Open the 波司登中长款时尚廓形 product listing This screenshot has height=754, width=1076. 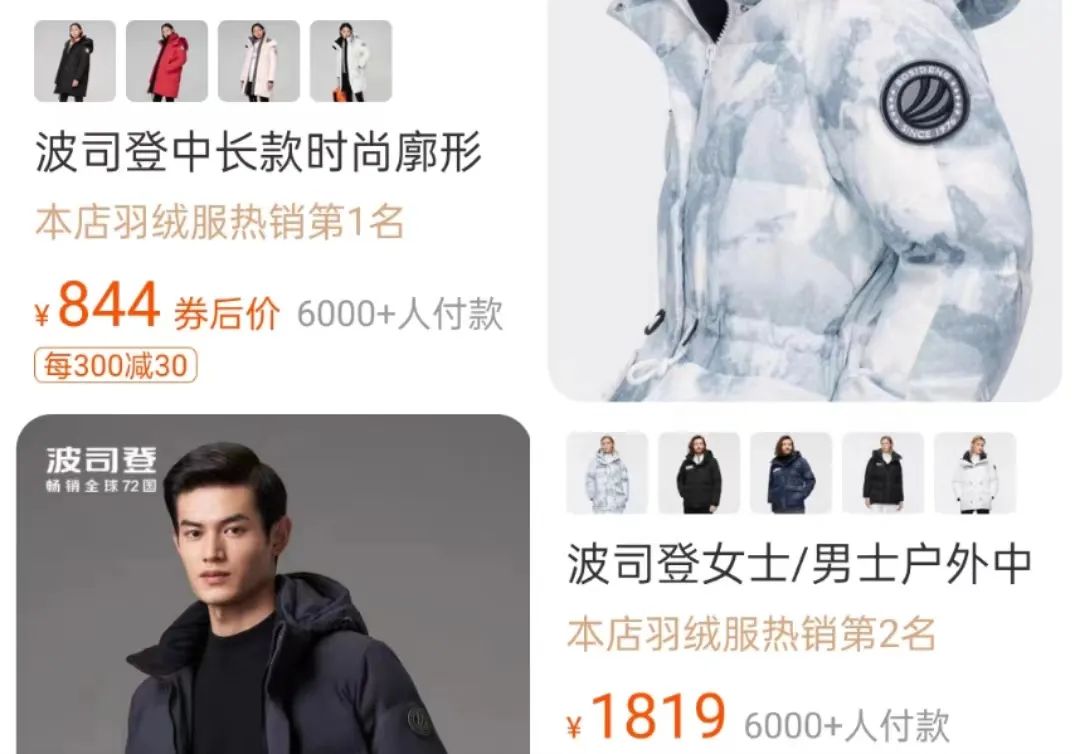259,153
